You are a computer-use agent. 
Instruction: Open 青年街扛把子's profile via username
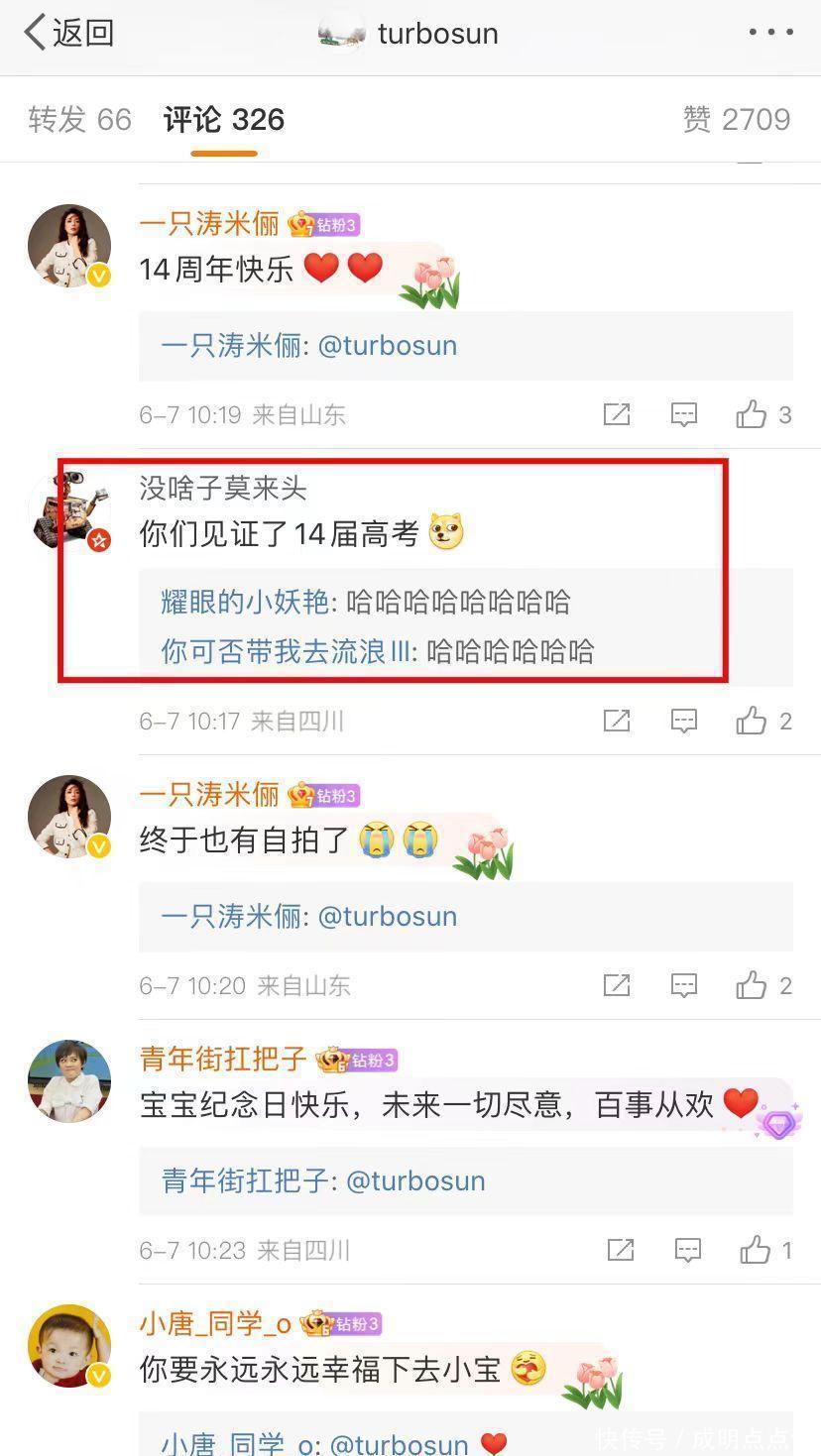tap(223, 1059)
